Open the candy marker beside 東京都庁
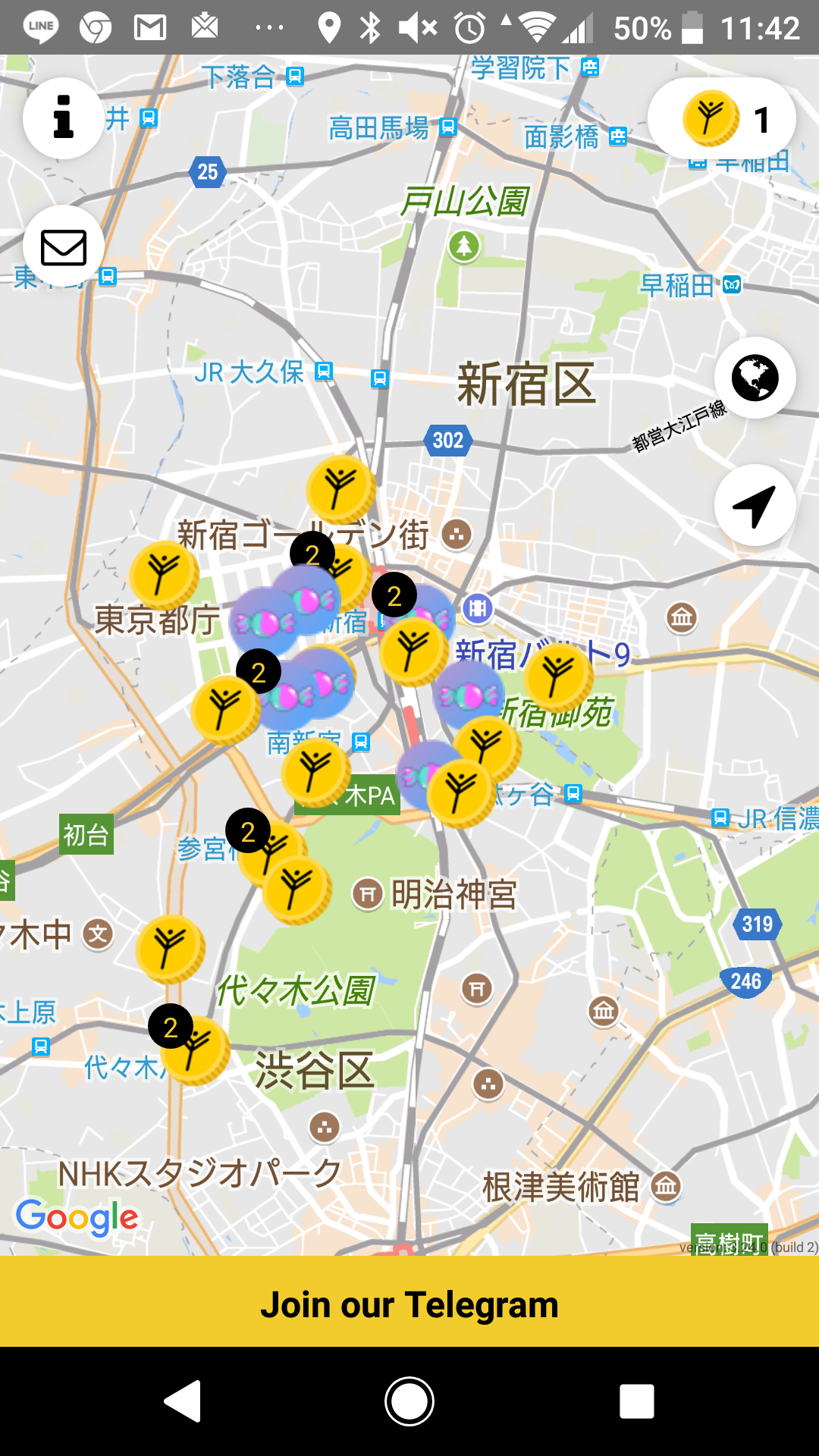Image resolution: width=819 pixels, height=1456 pixels. [262, 623]
